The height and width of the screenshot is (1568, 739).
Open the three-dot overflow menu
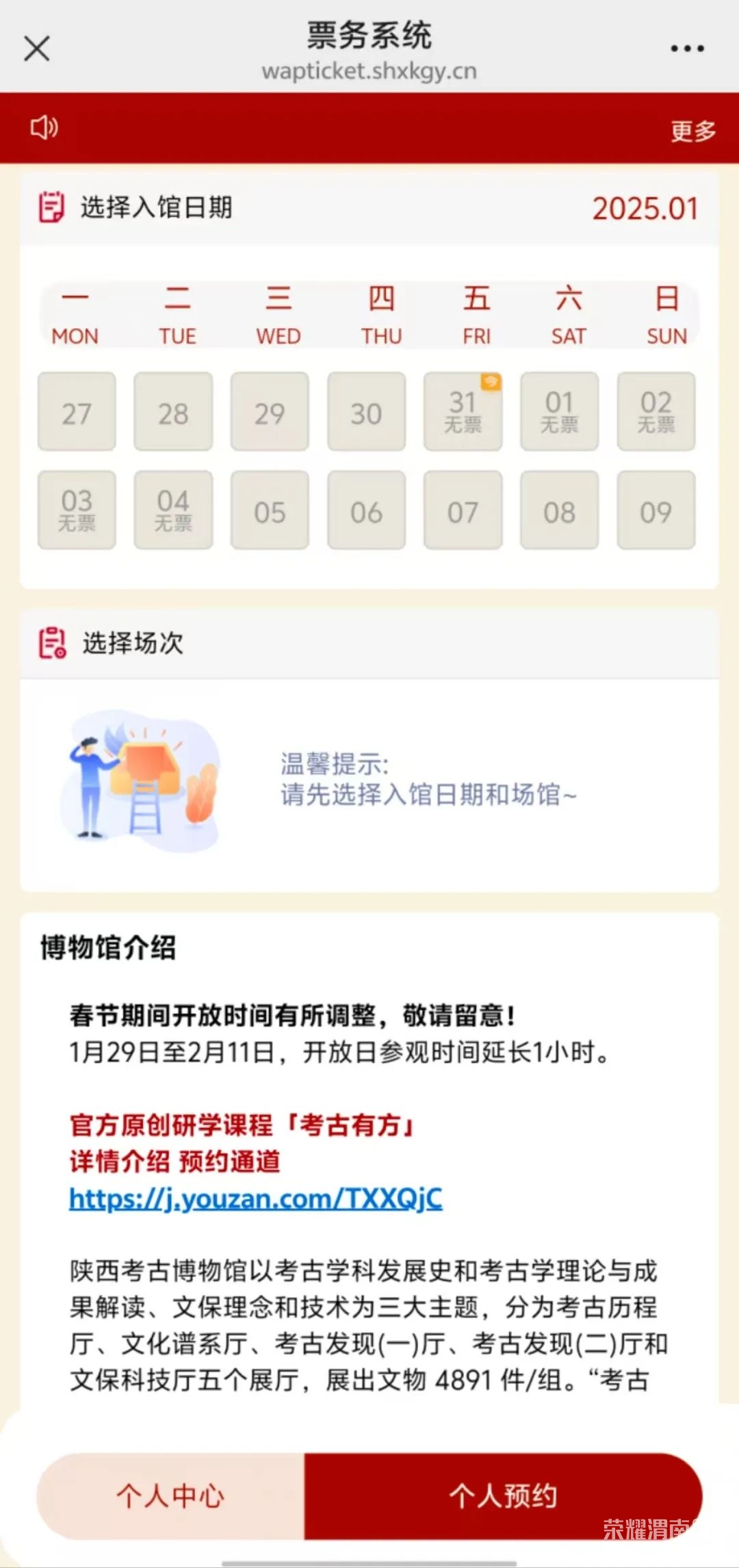pos(687,49)
